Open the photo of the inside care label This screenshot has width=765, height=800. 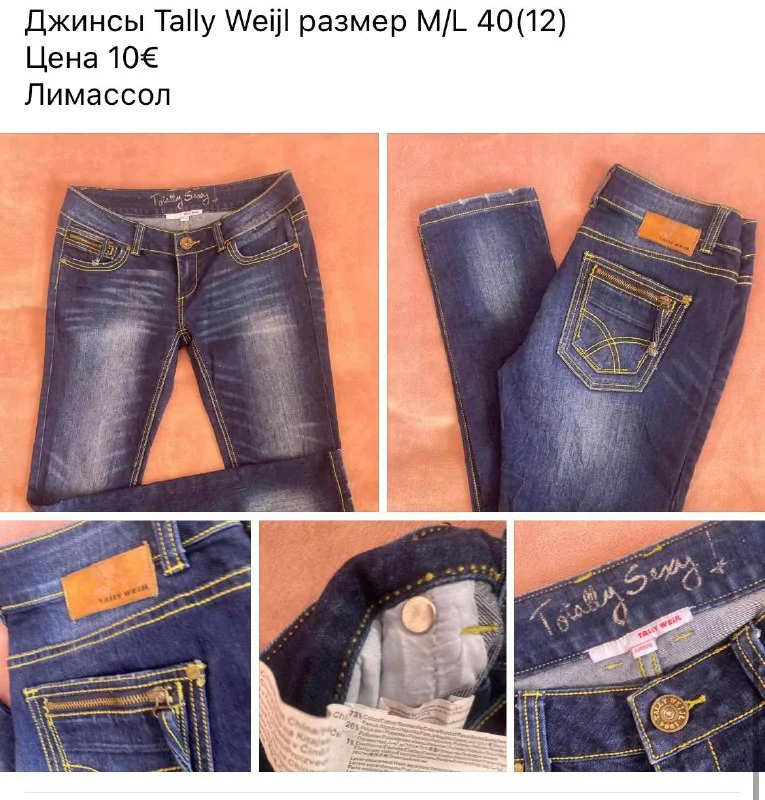382,646
